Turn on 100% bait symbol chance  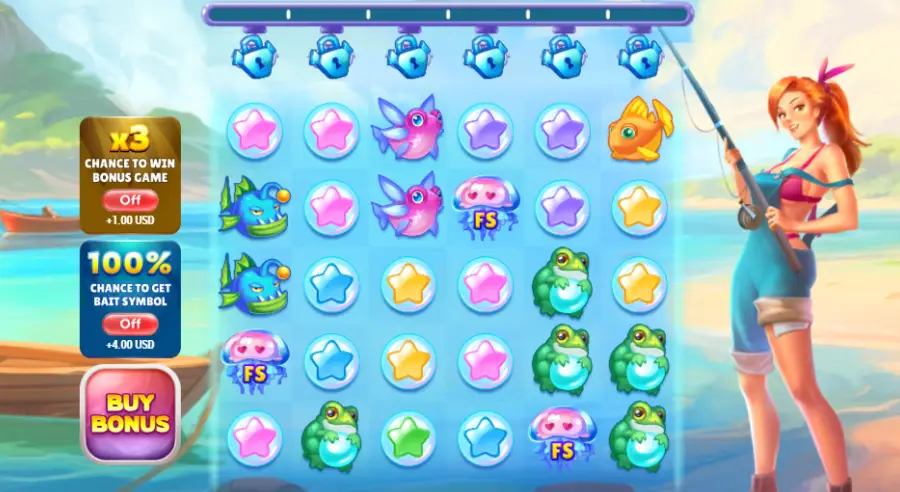pyautogui.click(x=130, y=323)
